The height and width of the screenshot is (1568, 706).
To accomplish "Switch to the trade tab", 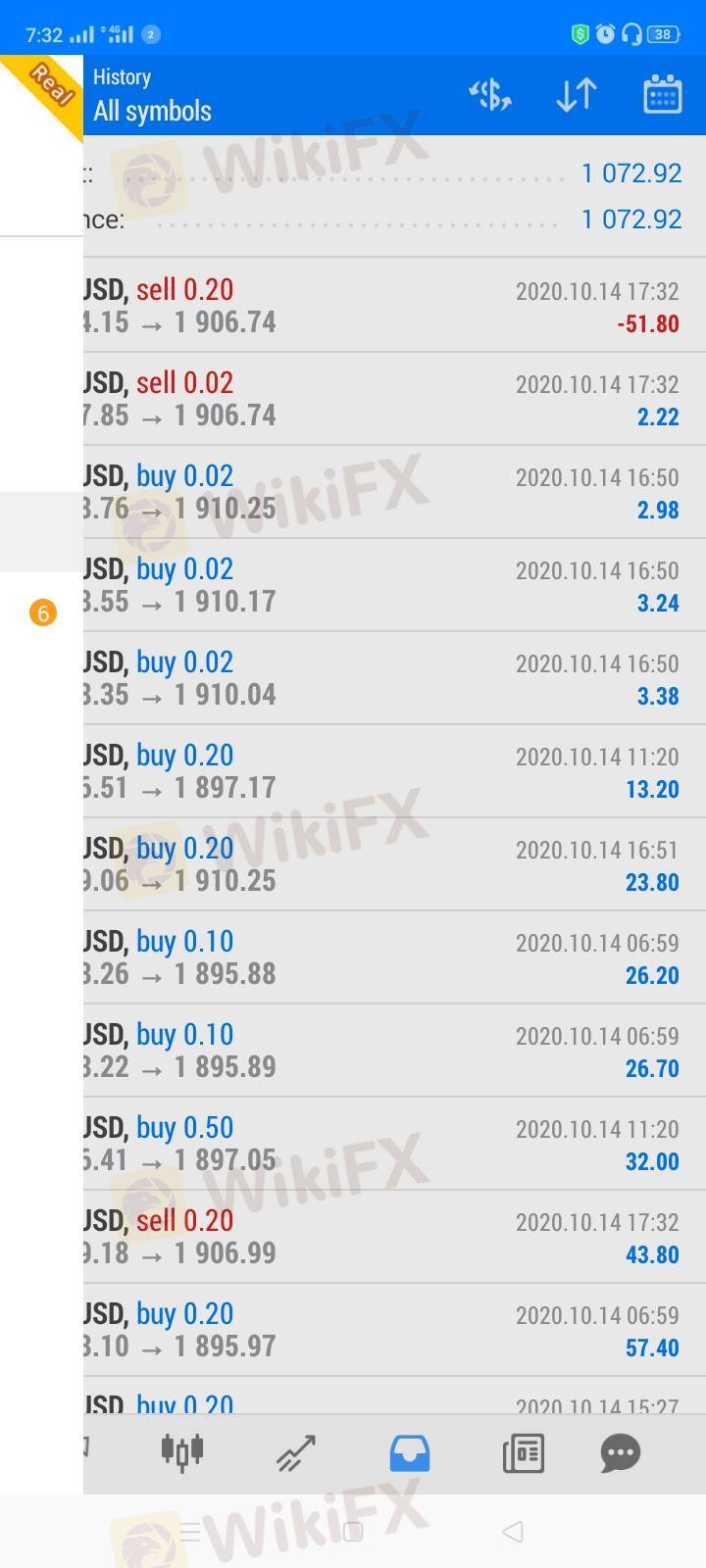I will pos(295,1453).
